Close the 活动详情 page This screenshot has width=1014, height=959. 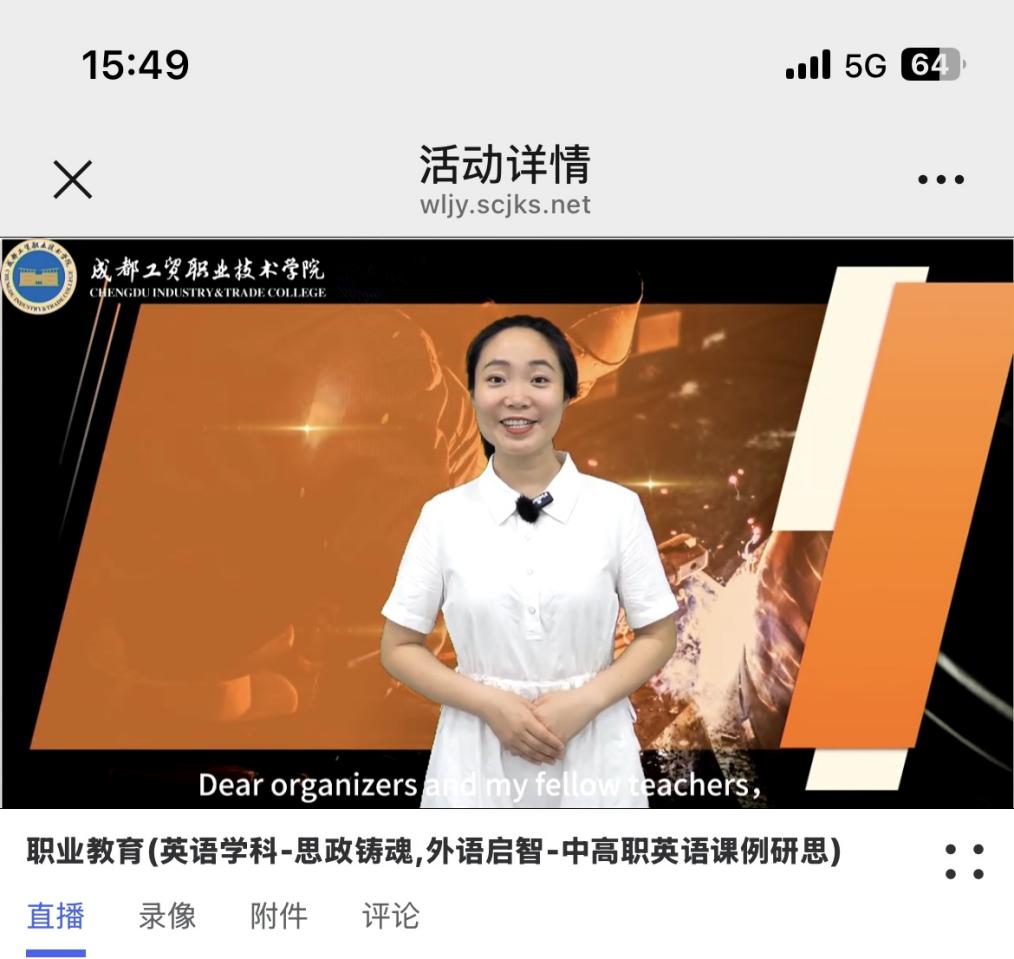click(72, 180)
